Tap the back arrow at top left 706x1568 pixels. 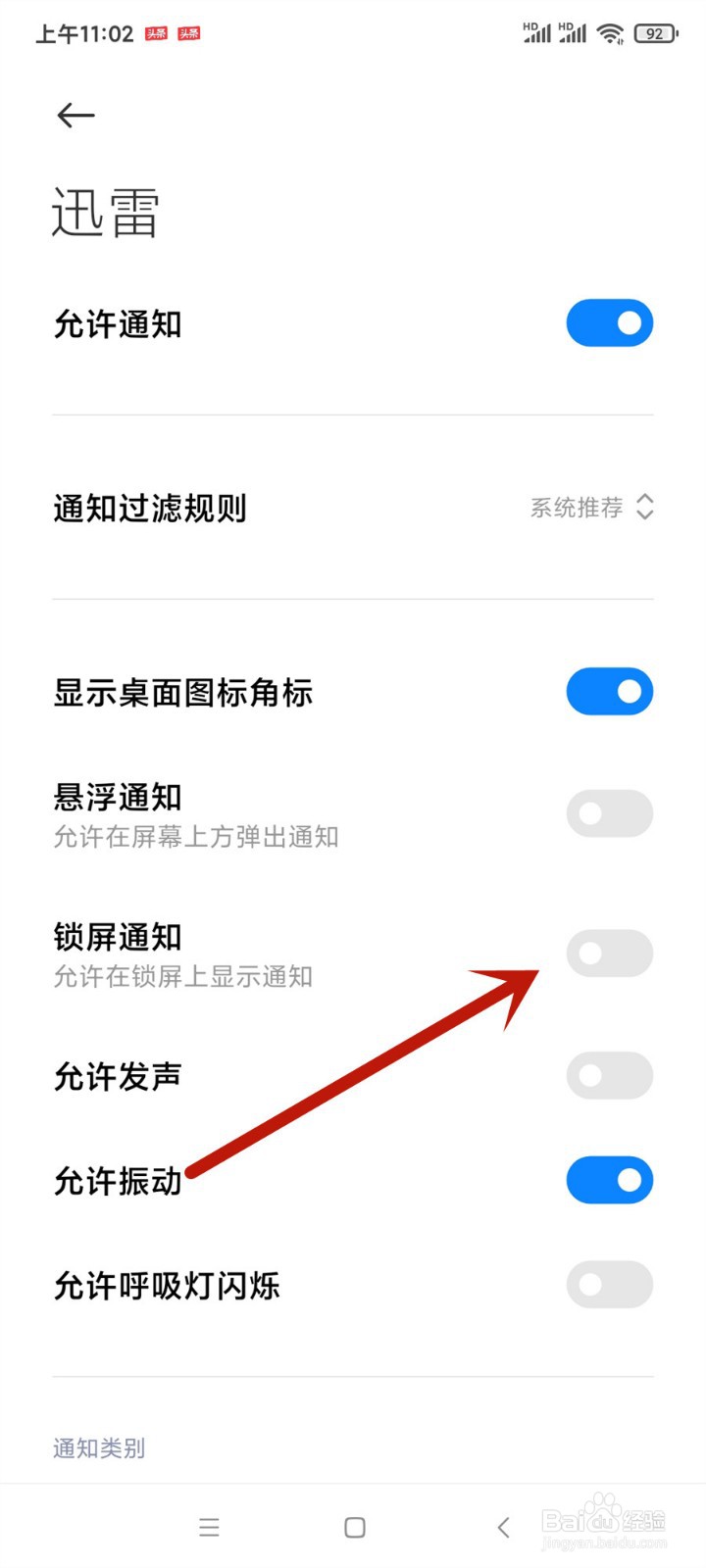(x=76, y=115)
